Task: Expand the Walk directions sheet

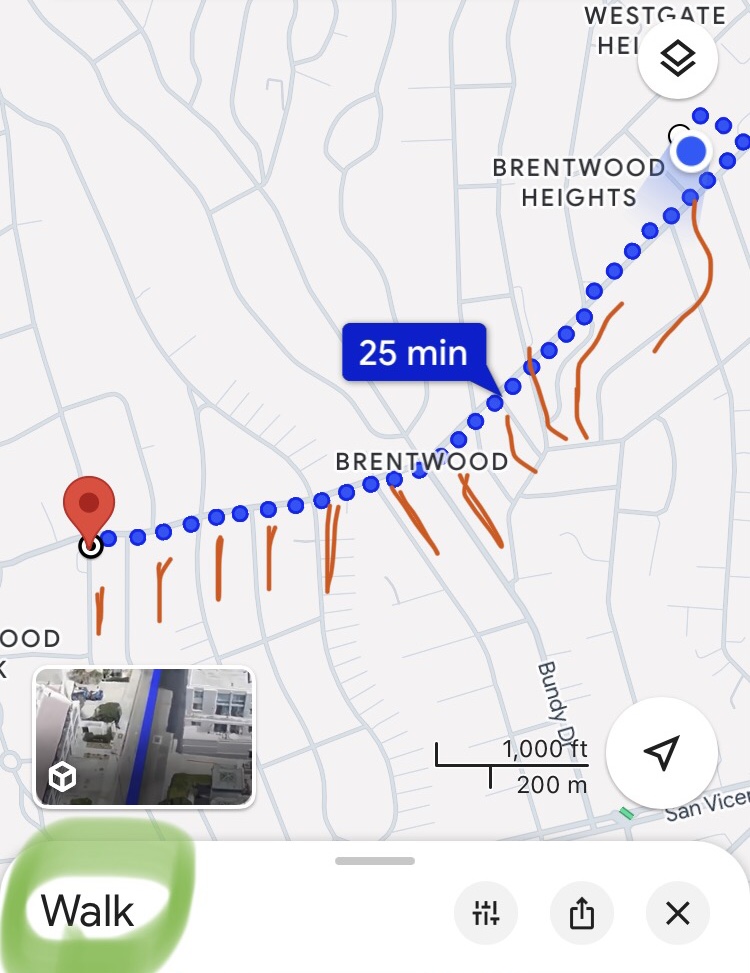Action: [375, 861]
